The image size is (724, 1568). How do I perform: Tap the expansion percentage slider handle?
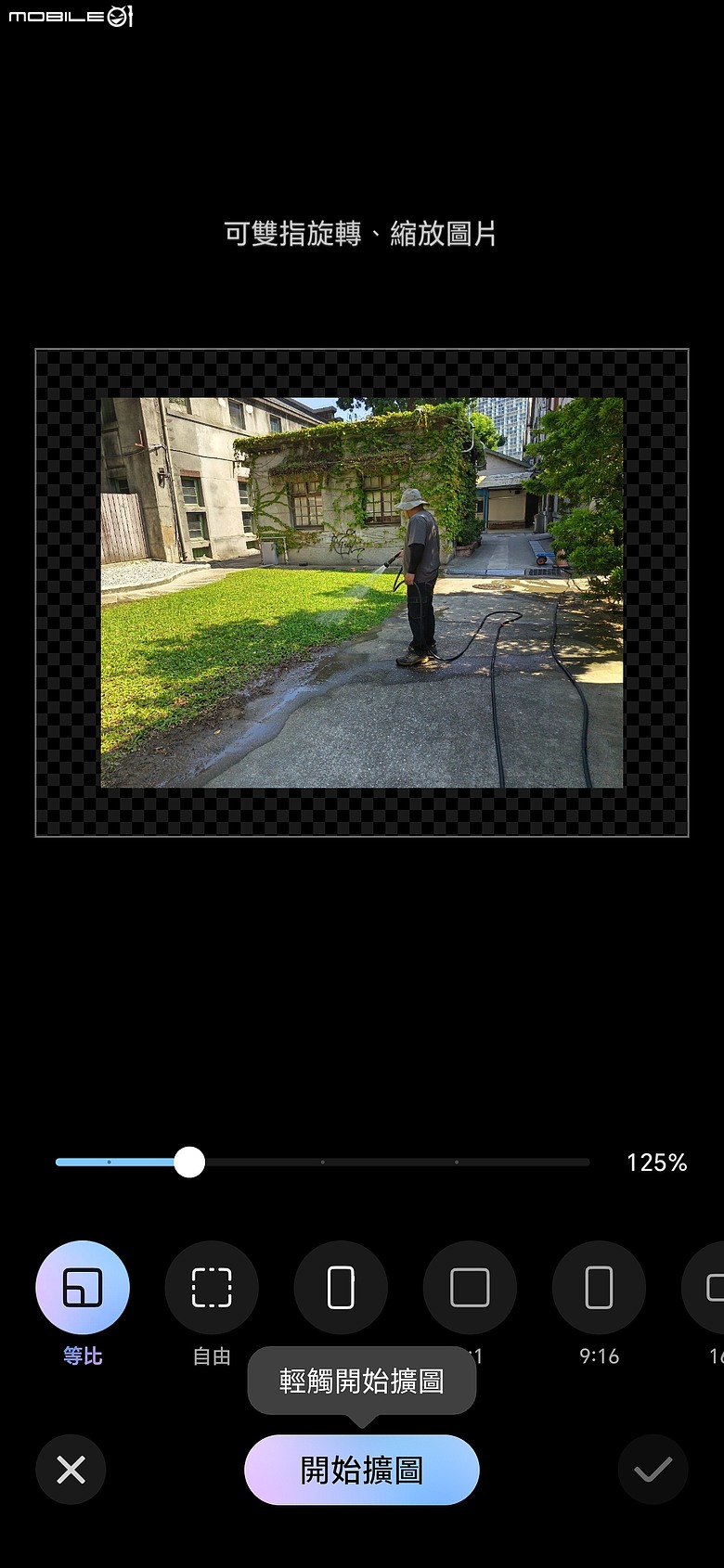[189, 1162]
